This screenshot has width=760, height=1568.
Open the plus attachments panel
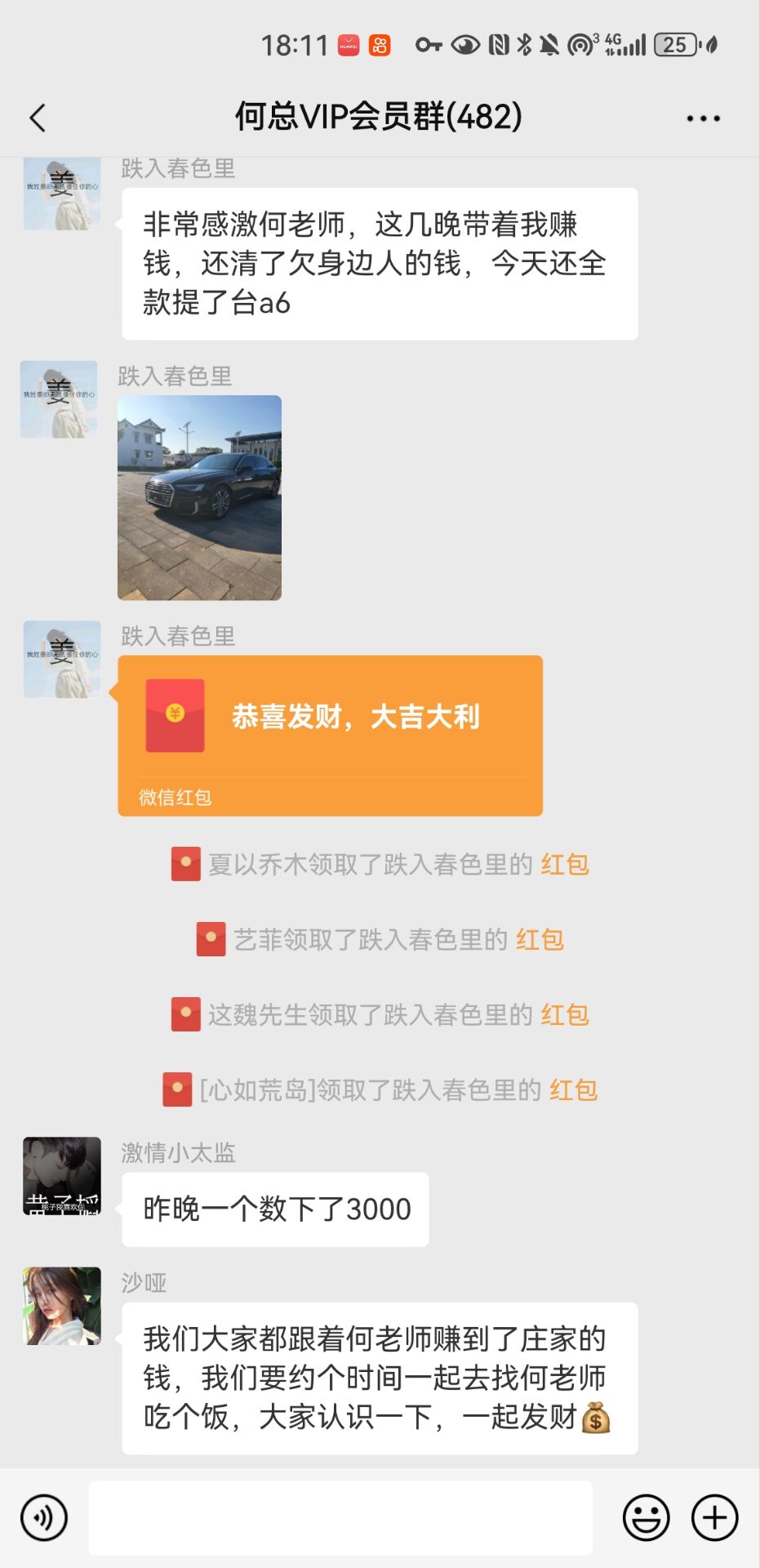(714, 1517)
